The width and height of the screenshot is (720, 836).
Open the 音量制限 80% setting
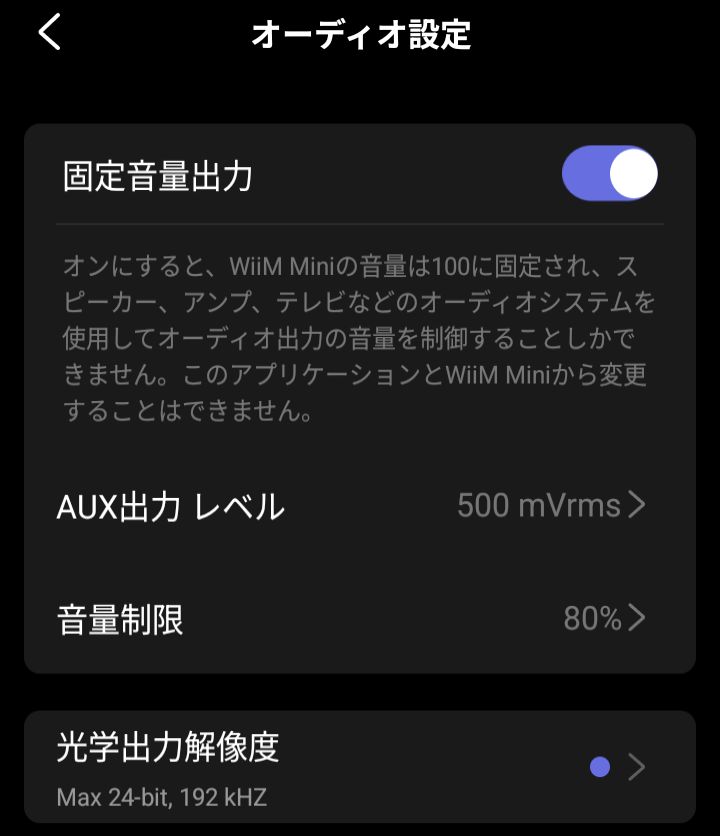tap(359, 619)
